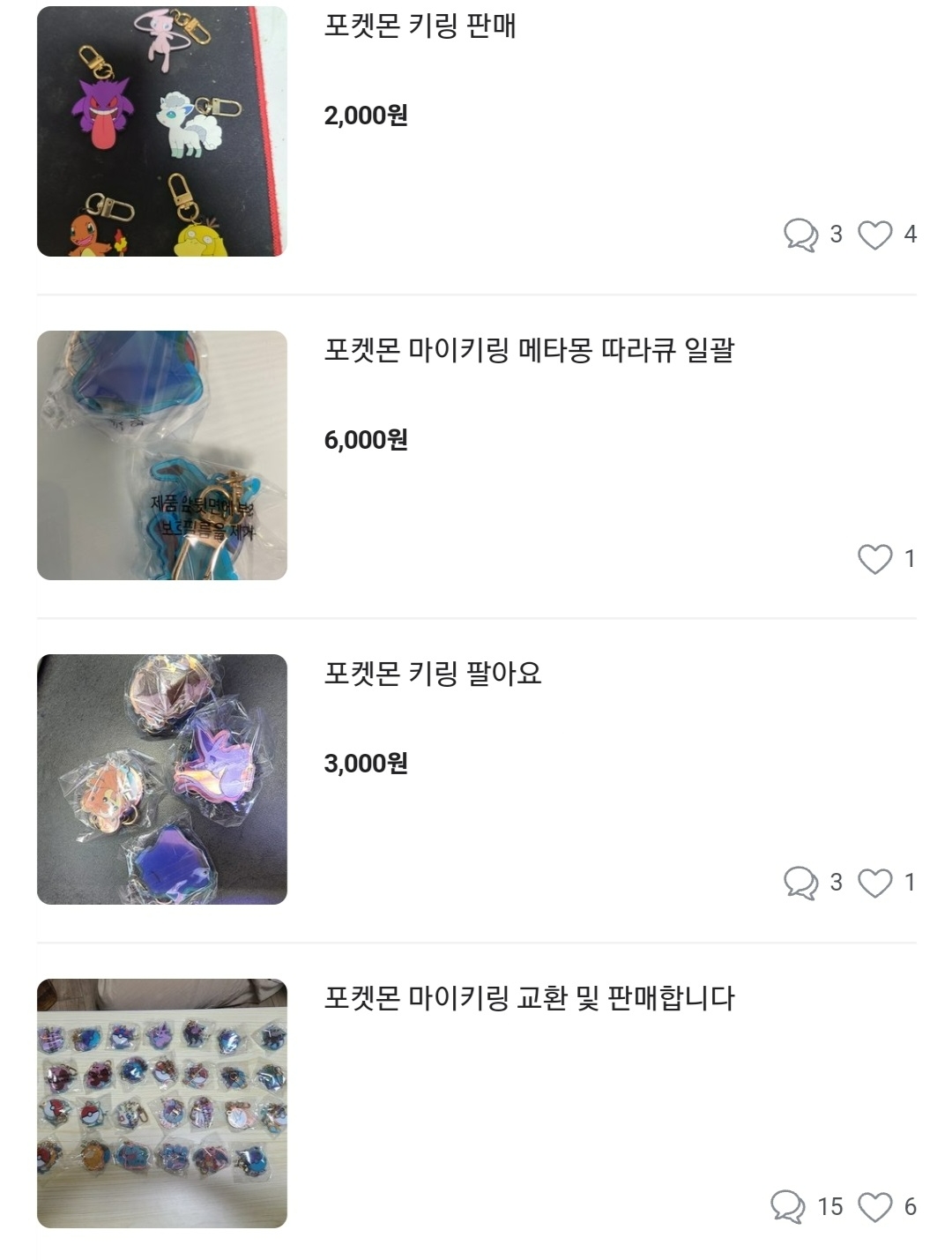The width and height of the screenshot is (952, 1260).
Task: Click the comment bubble icon on the first listing
Action: pos(801,232)
